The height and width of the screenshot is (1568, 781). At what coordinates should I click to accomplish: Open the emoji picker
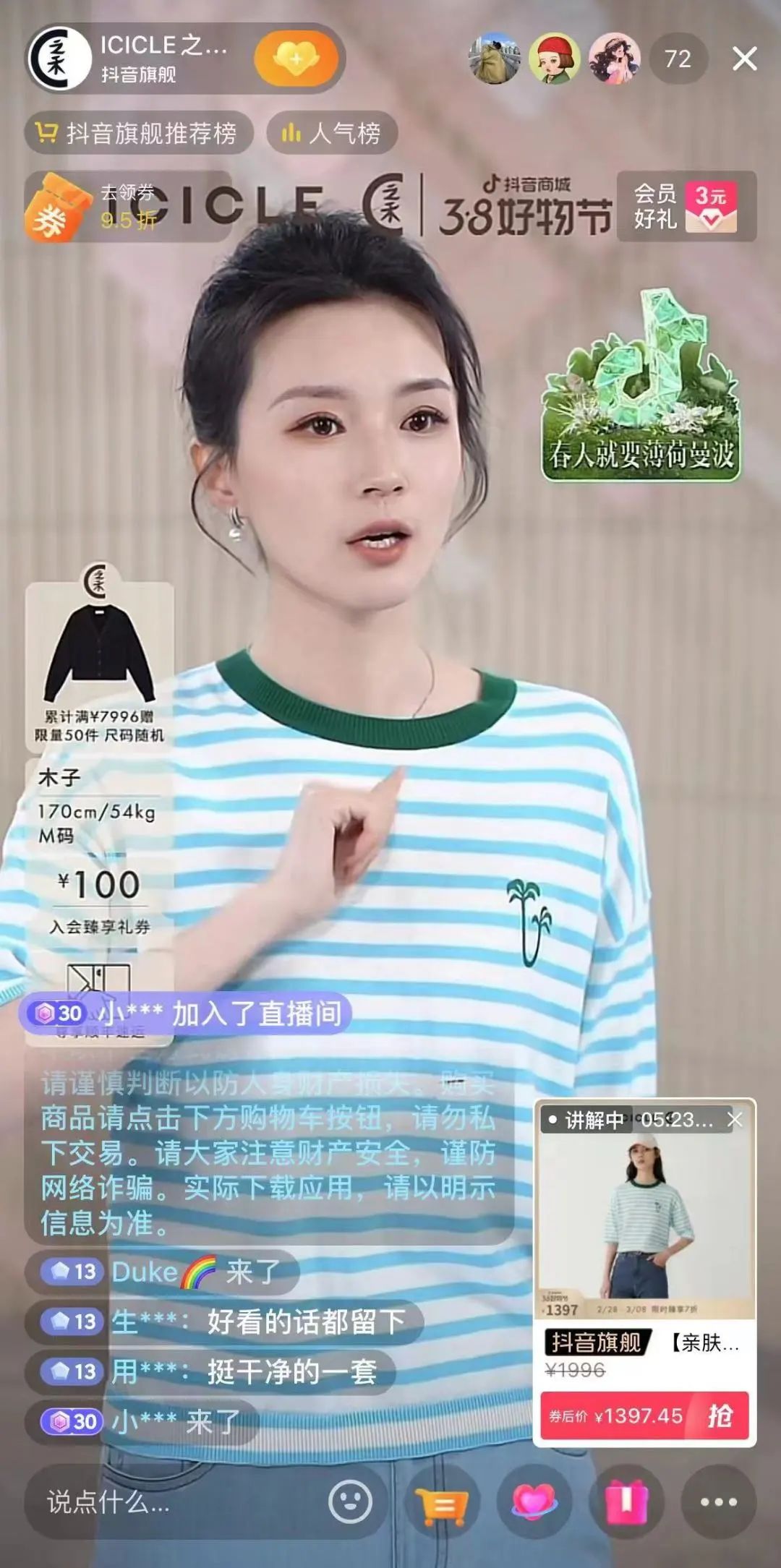coord(350,1501)
